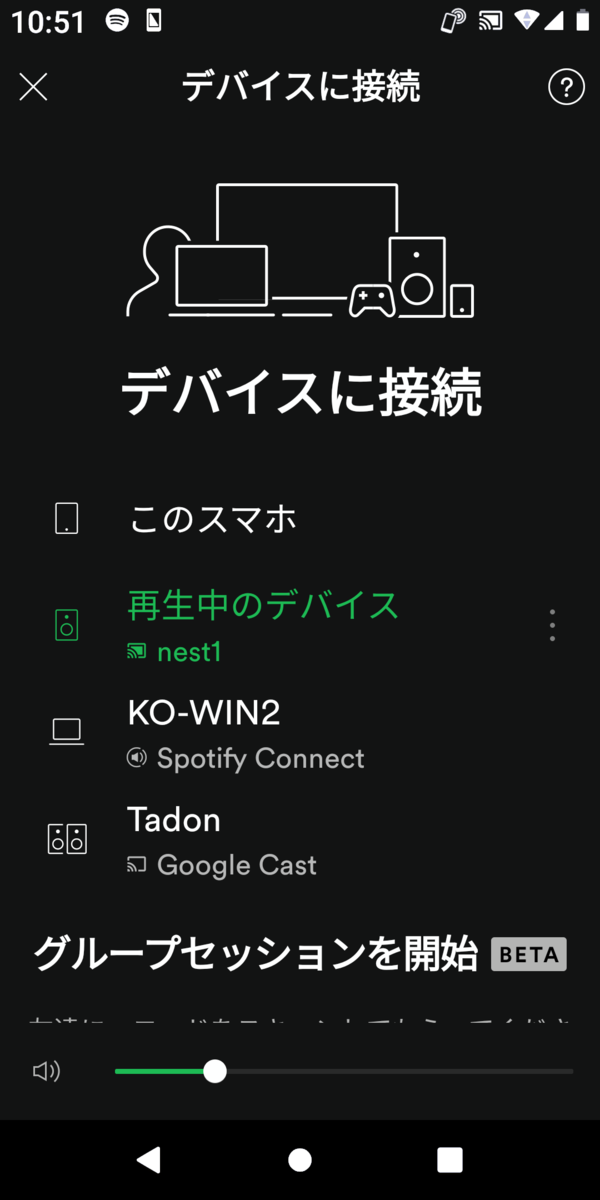This screenshot has width=600, height=1200.
Task: Select このスマホ as playback device
Action: tap(212, 519)
